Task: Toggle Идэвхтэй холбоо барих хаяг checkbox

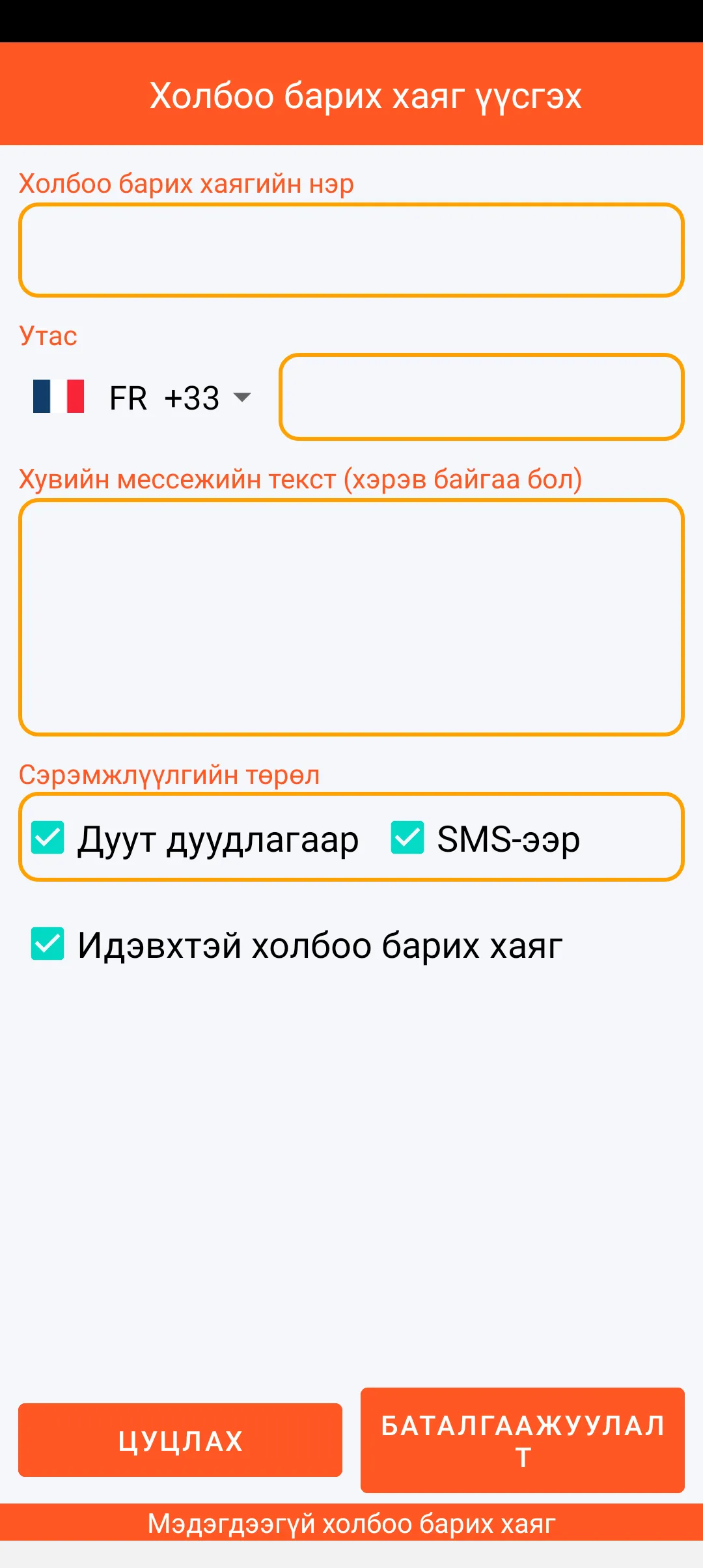Action: [48, 944]
